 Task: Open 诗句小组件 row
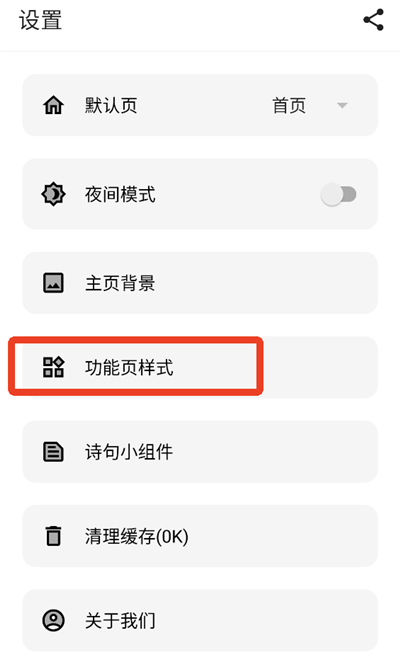coord(200,452)
